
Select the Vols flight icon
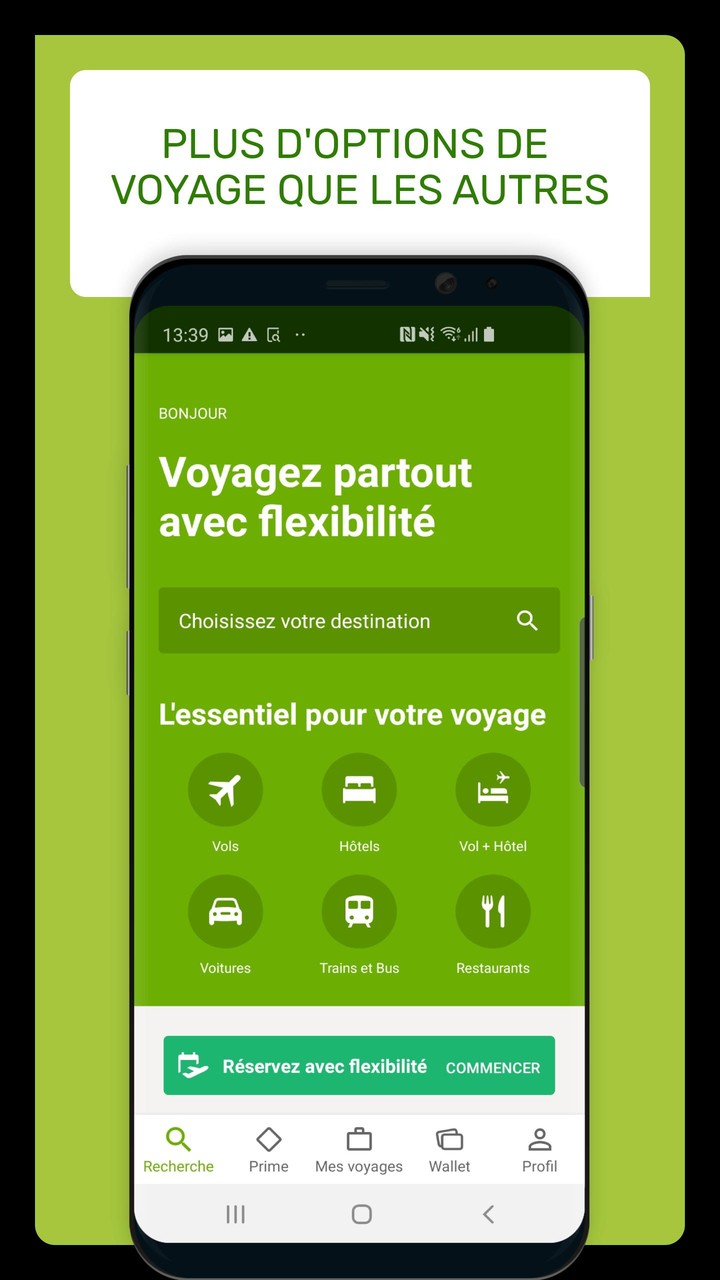pos(225,789)
